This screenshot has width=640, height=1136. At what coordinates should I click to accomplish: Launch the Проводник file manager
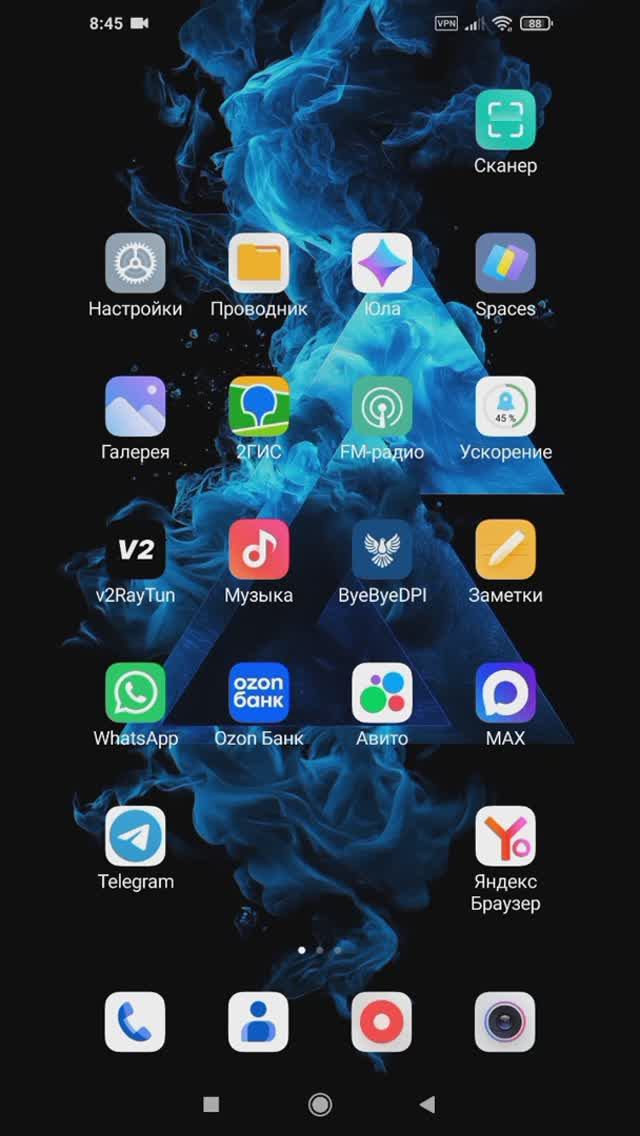259,263
